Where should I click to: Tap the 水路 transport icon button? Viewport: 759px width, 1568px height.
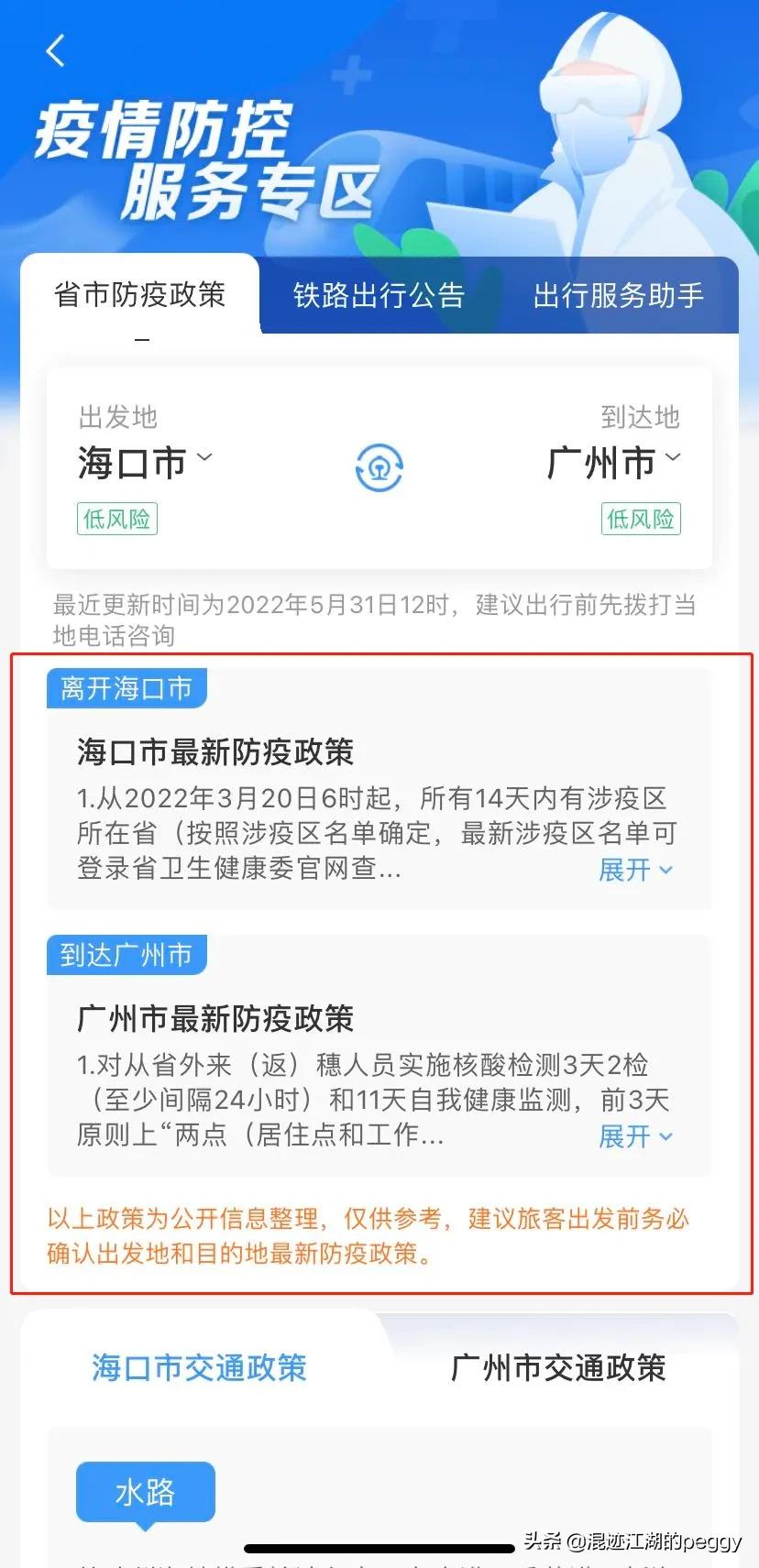(144, 1491)
